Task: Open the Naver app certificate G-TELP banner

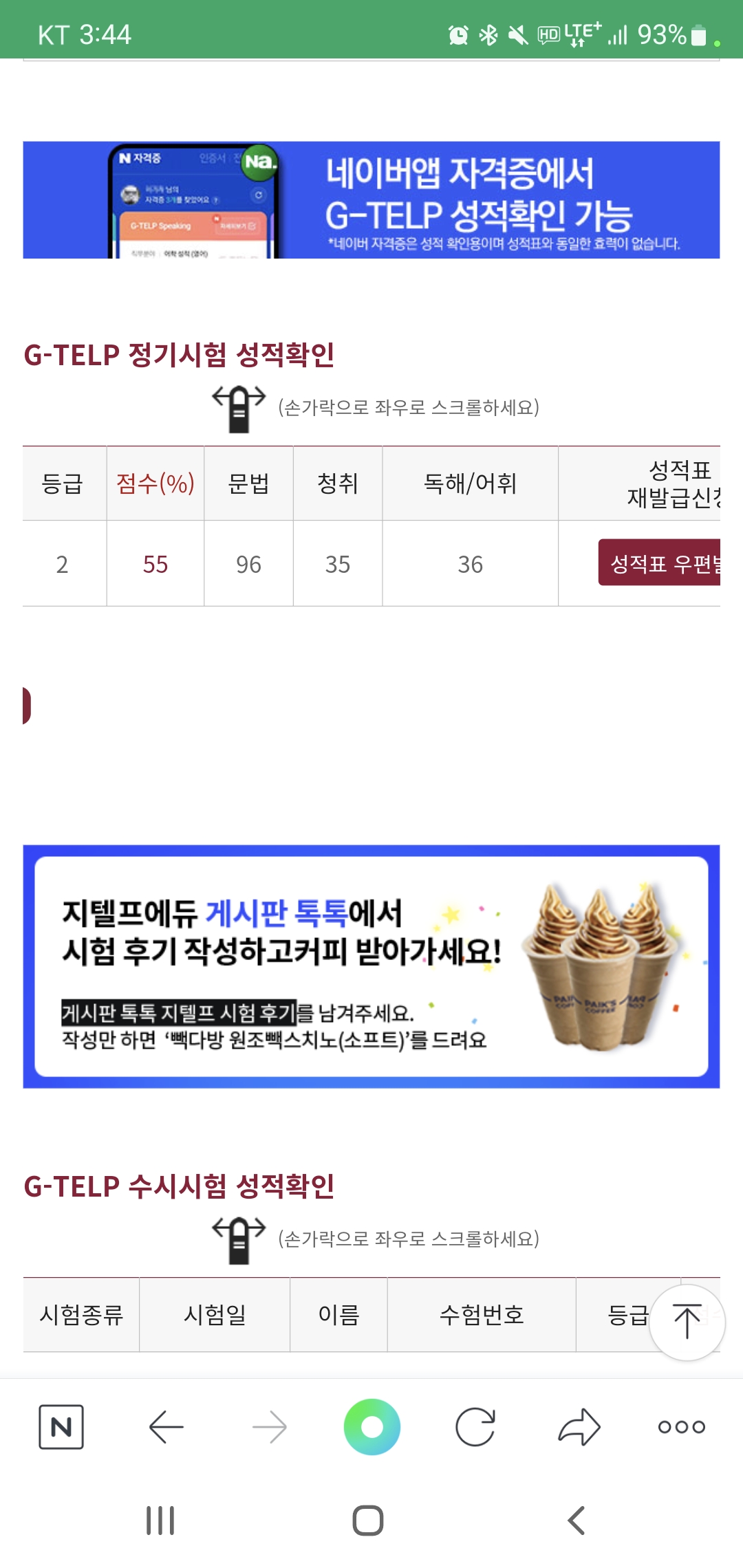Action: click(371, 199)
